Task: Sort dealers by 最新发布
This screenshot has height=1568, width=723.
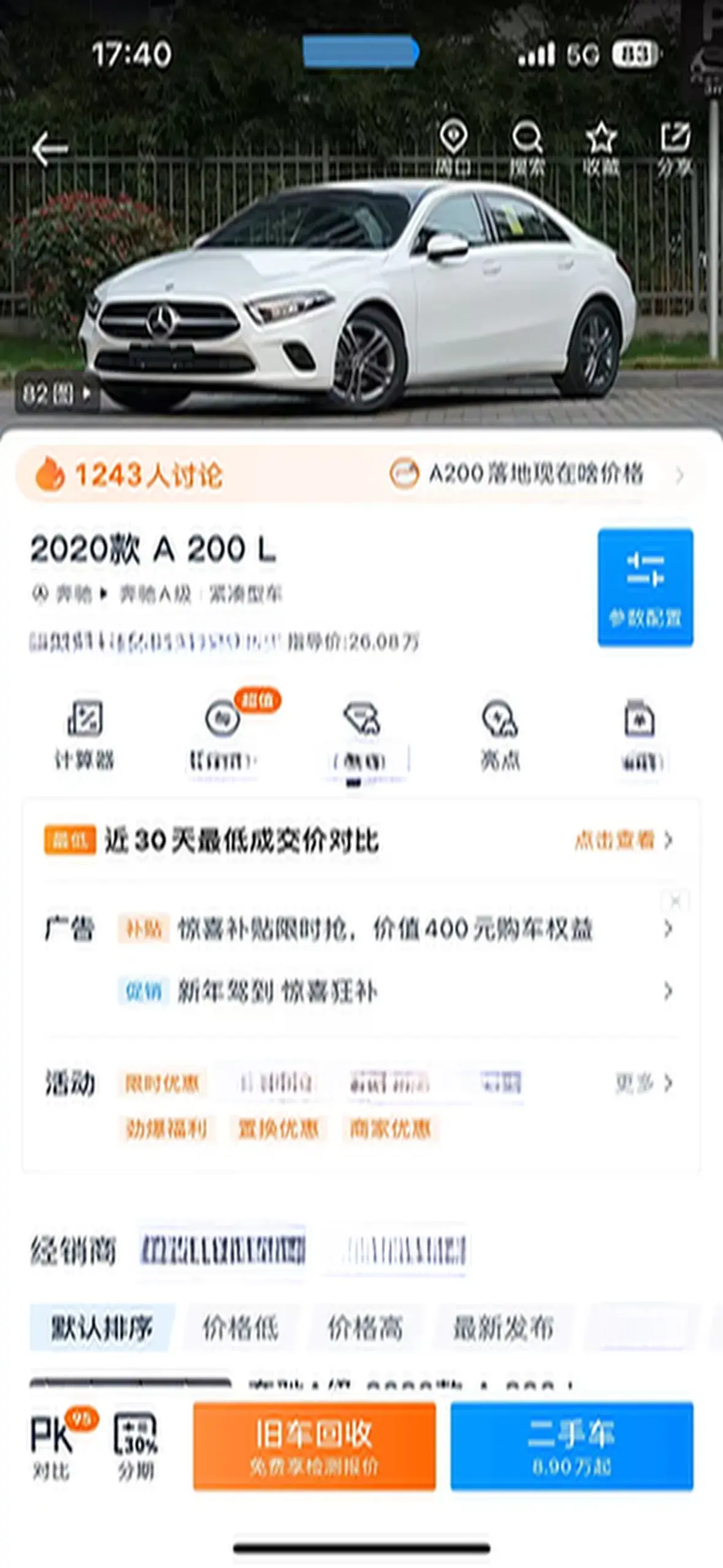Action: point(503,1328)
